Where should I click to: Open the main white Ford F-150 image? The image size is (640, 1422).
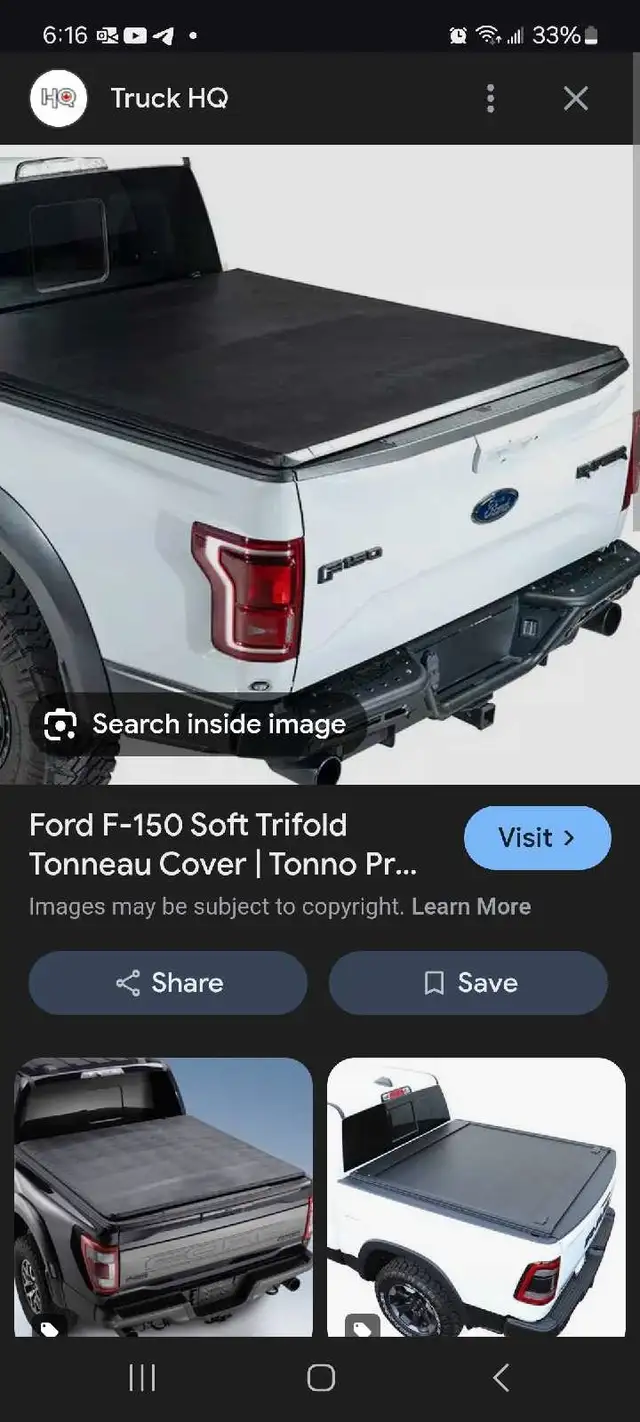[320, 464]
